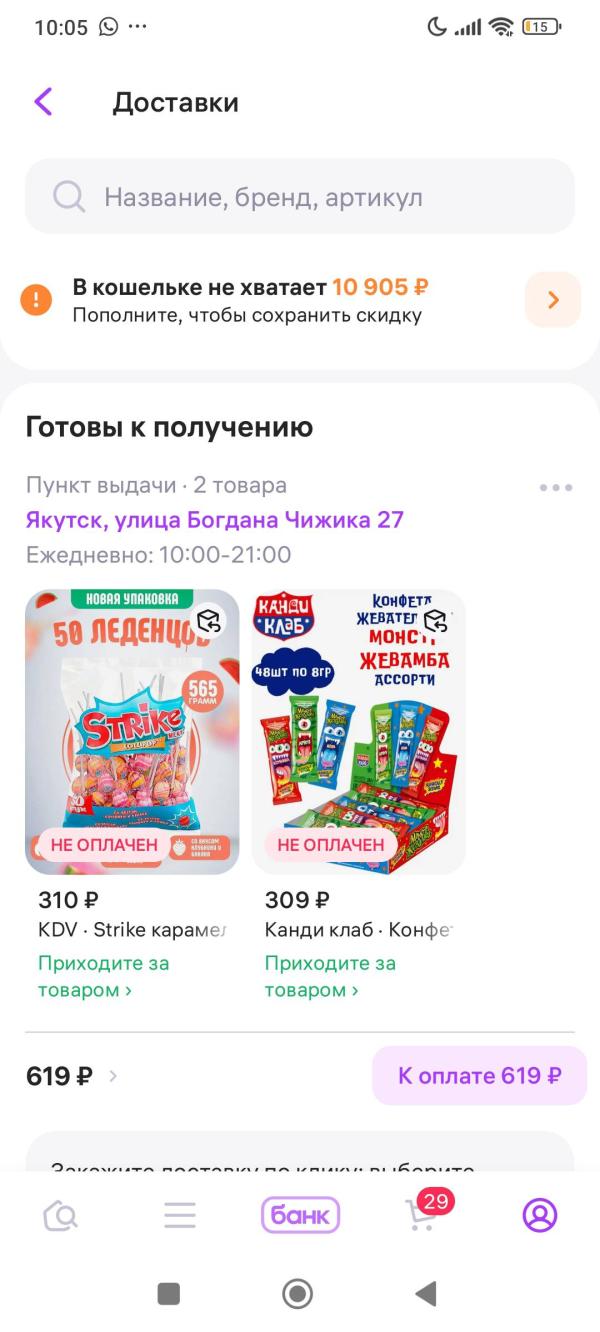The width and height of the screenshot is (600, 1332).
Task: Tap the return icon on the Strike lollipops image
Action: pos(208,621)
